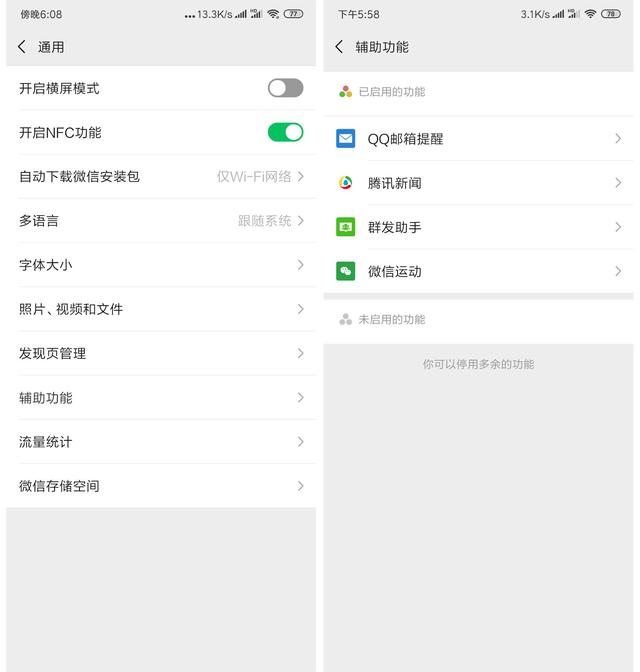Open 照片、视频和文件 settings
The image size is (640, 672).
(x=160, y=309)
